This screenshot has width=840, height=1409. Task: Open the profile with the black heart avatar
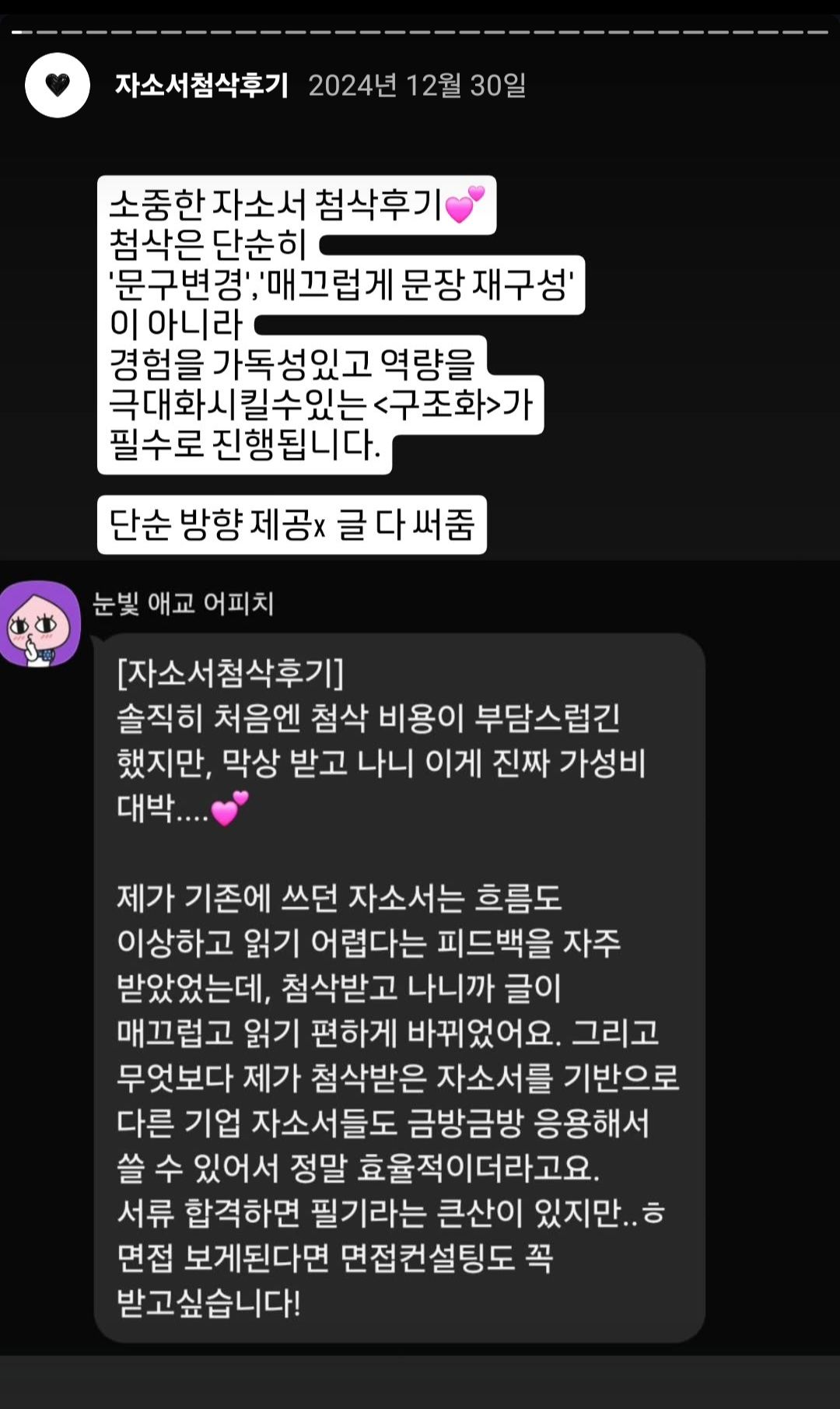58,85
